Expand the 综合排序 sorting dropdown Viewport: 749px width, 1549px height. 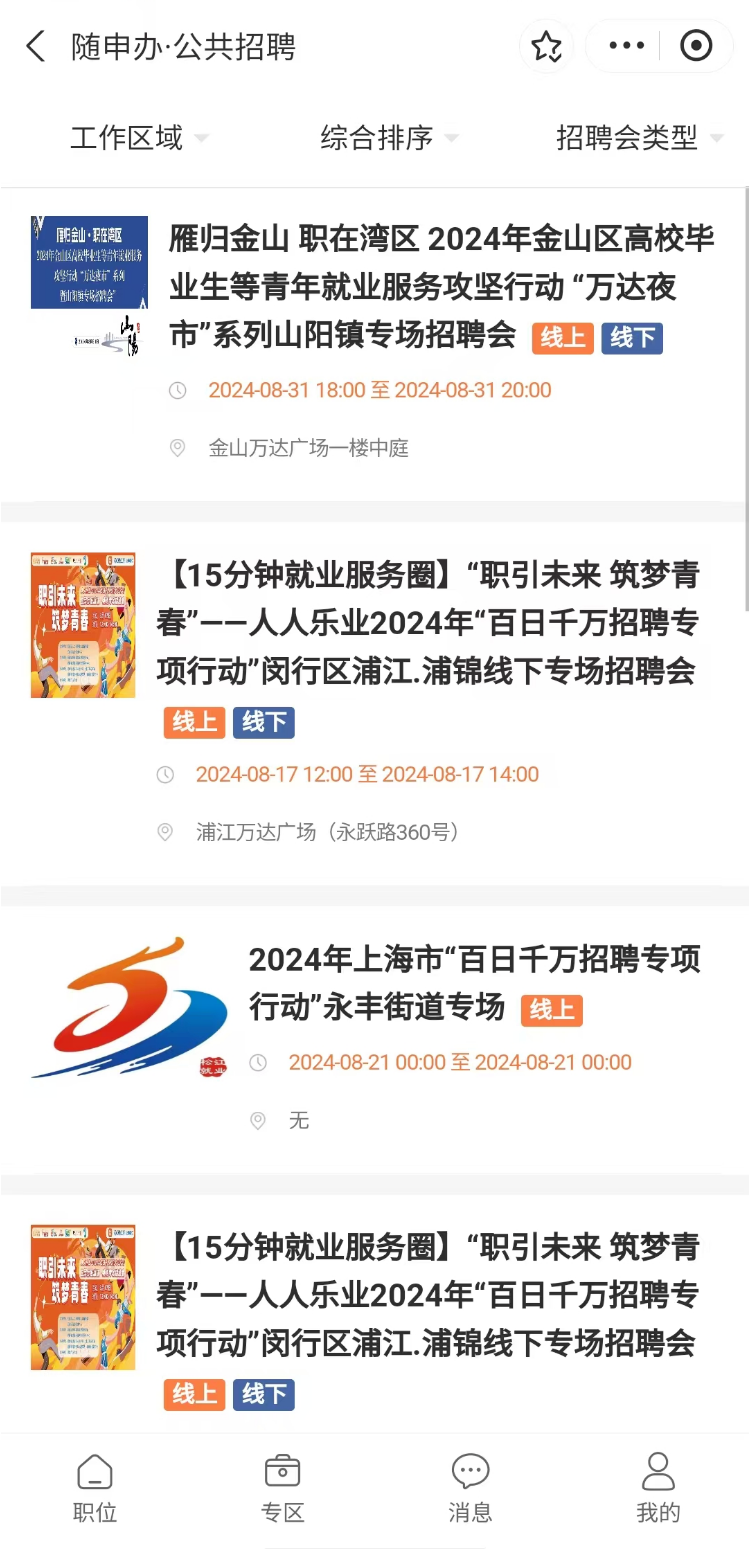[389, 138]
